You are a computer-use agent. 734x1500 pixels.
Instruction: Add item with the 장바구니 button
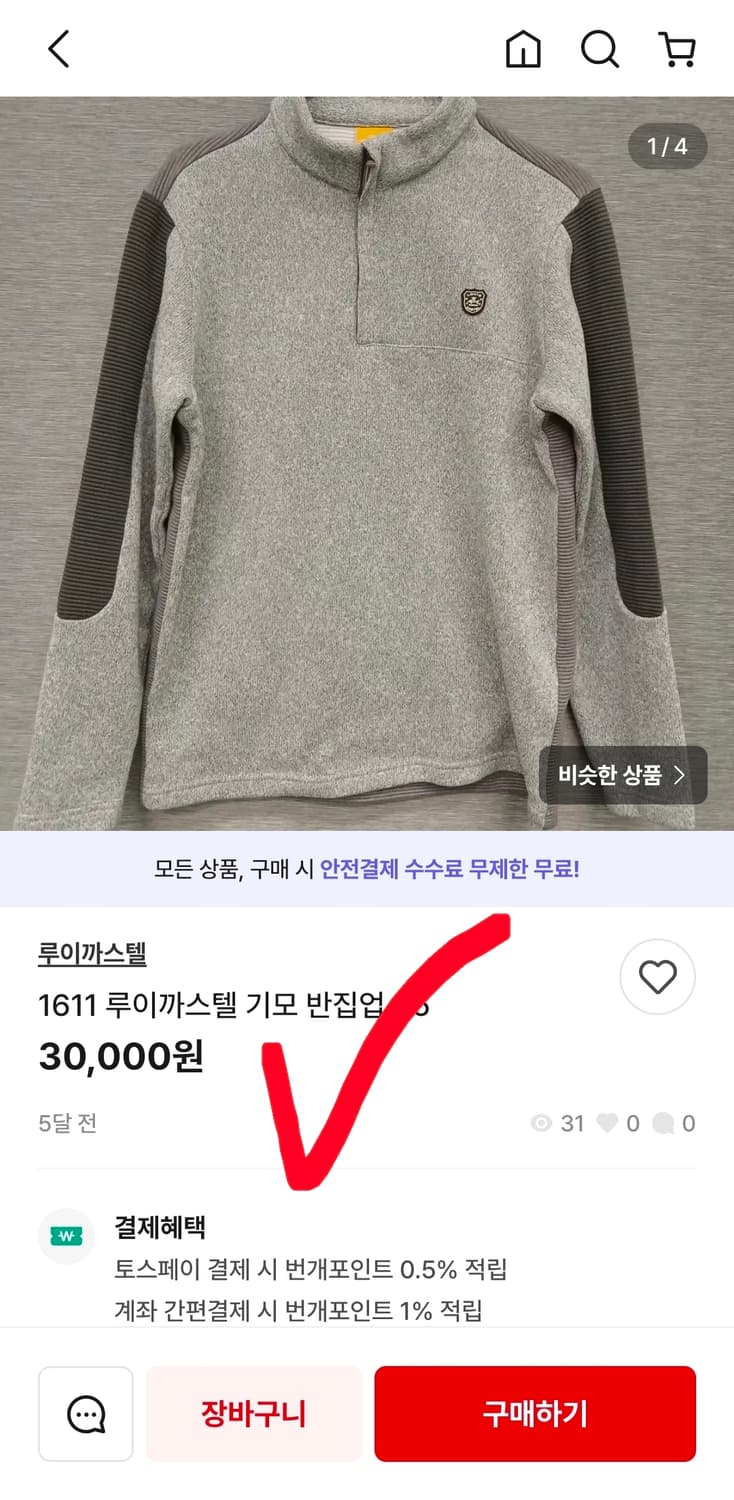pos(253,1413)
